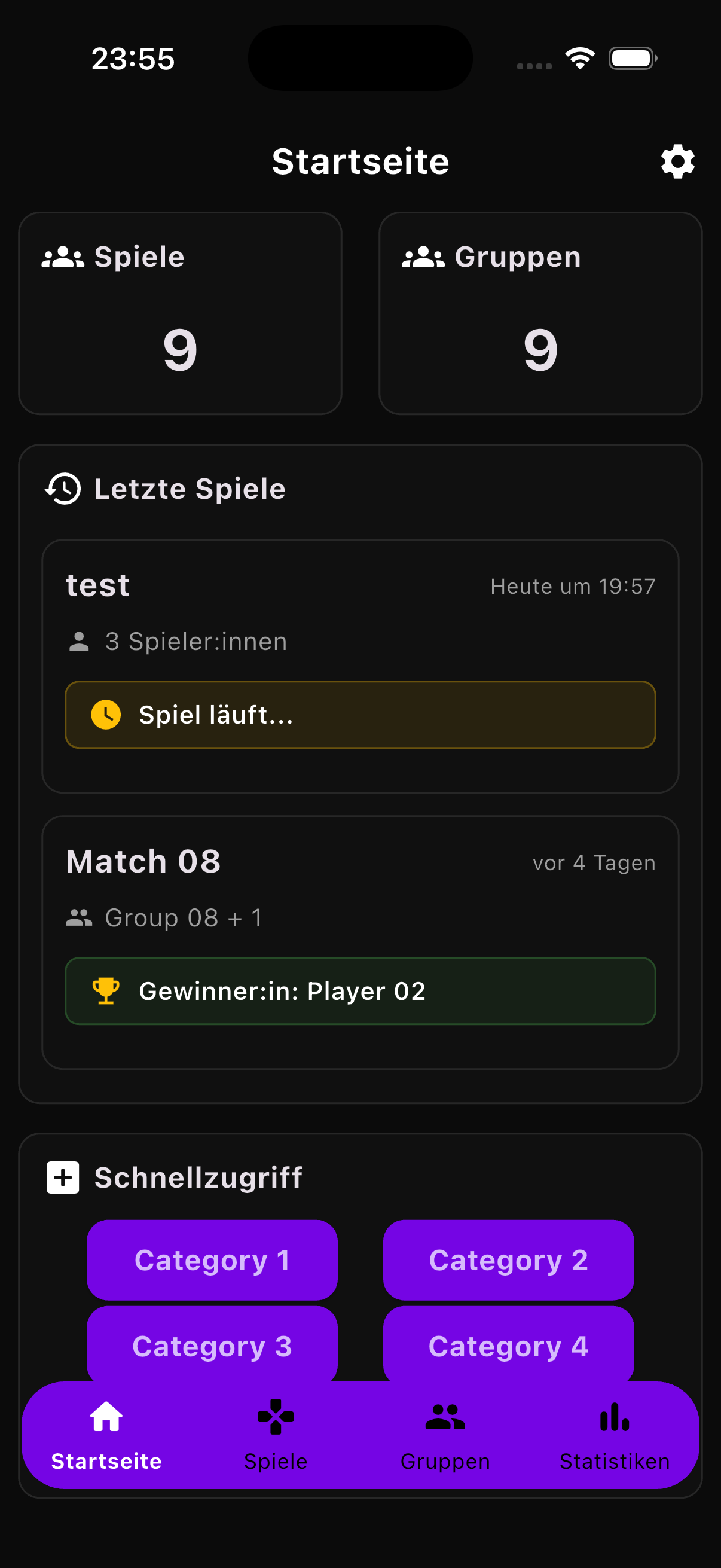Image resolution: width=721 pixels, height=1568 pixels.
Task: Switch to the Spiele tab
Action: pyautogui.click(x=276, y=1435)
